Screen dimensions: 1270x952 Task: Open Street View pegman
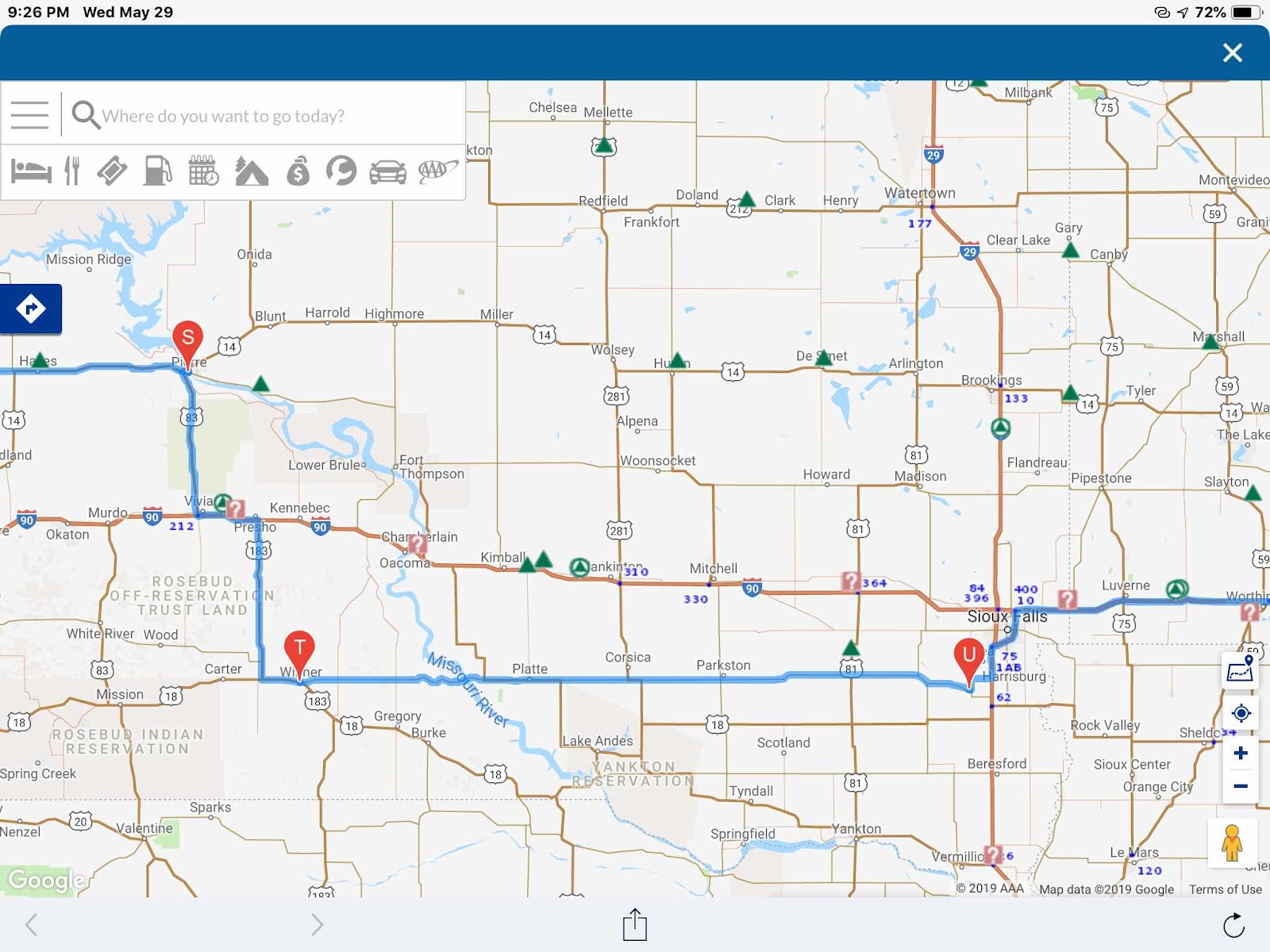tap(1232, 843)
